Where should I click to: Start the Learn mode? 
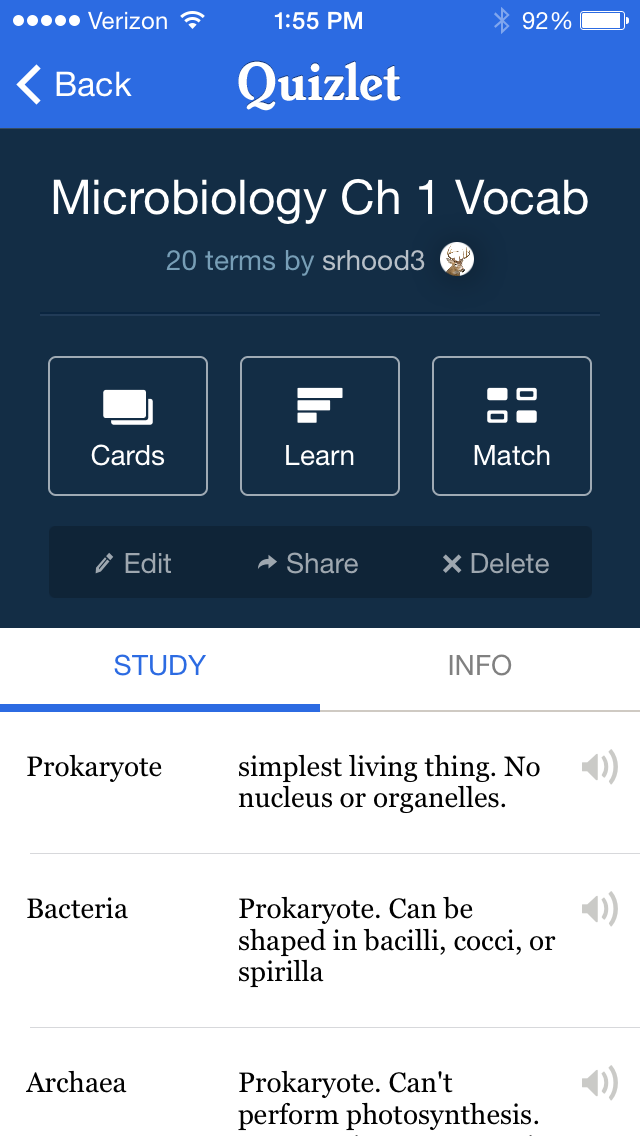click(x=320, y=426)
